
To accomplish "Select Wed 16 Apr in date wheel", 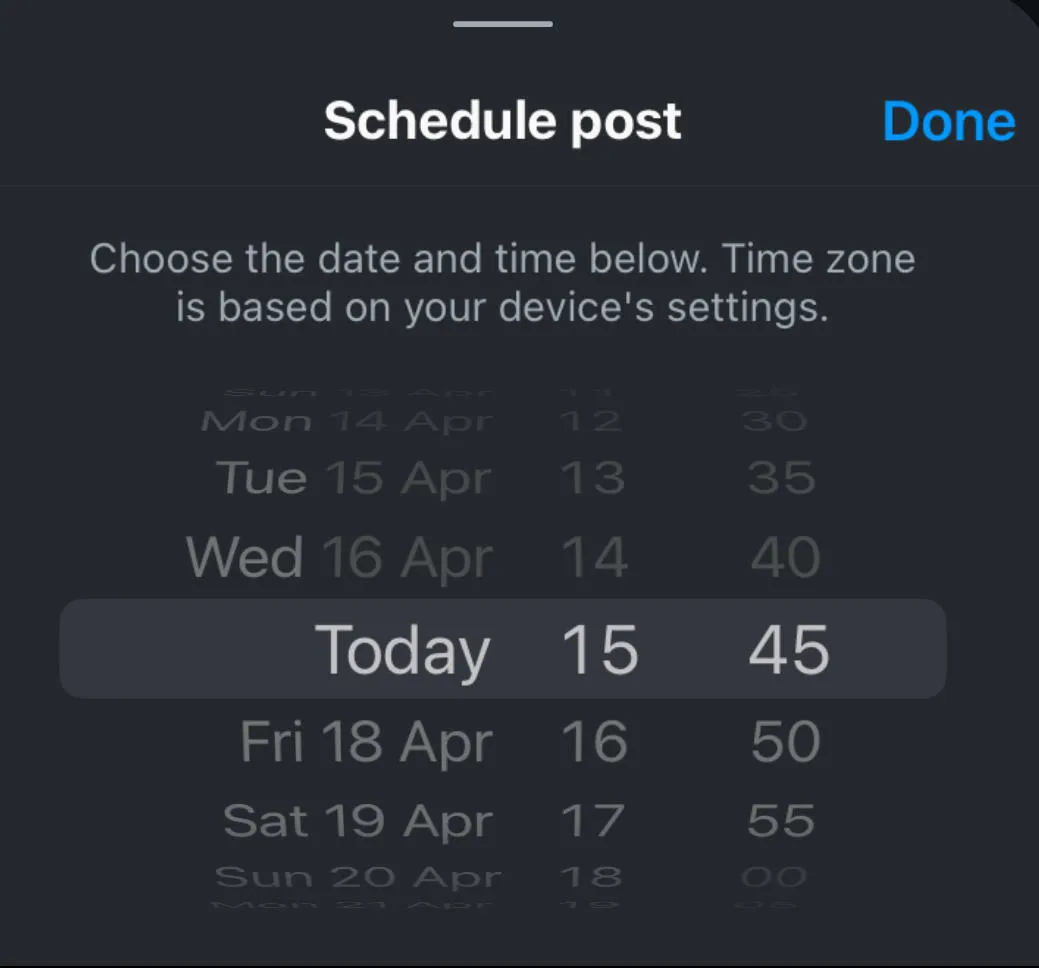I will click(x=340, y=558).
